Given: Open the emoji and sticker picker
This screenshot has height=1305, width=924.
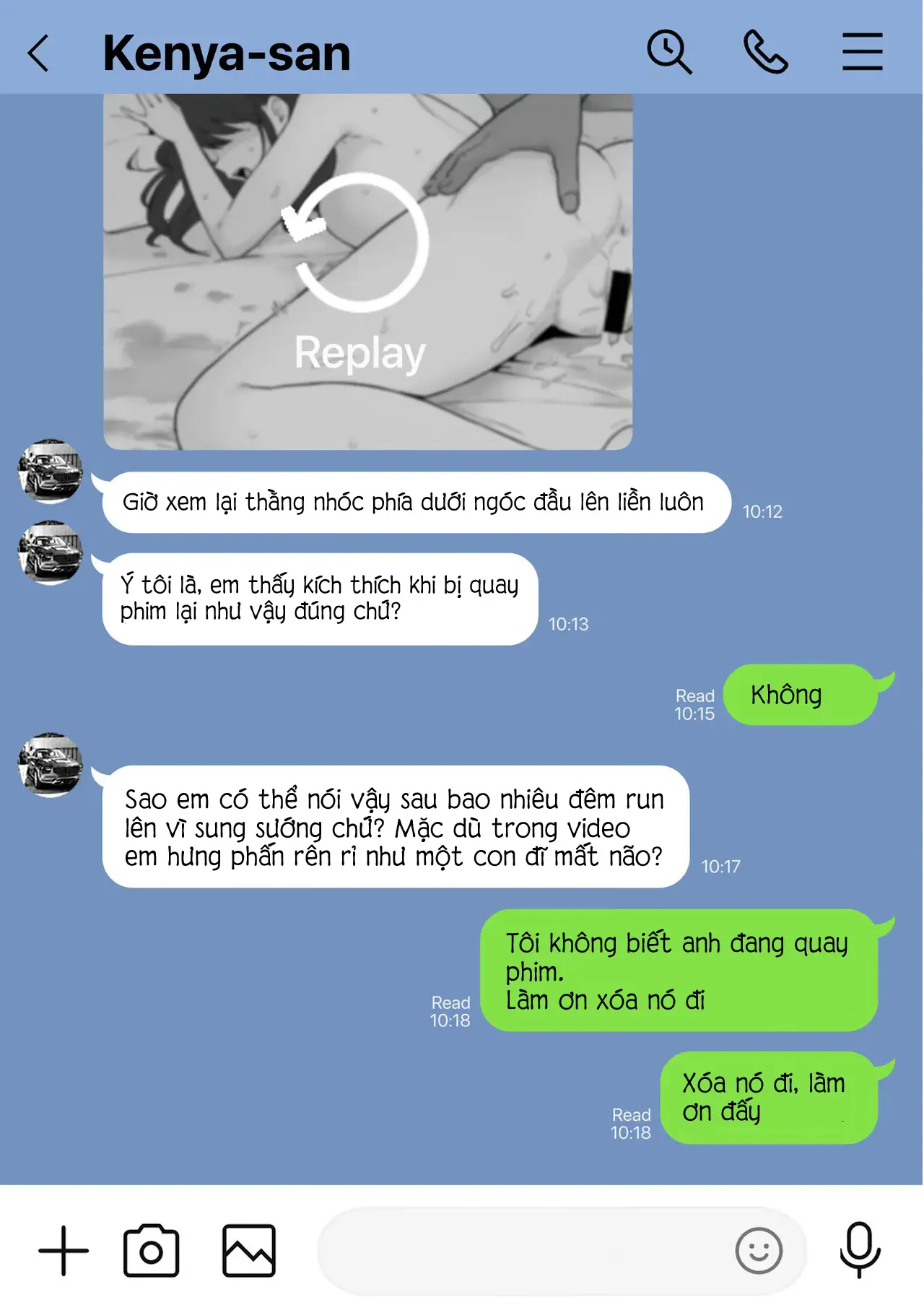Looking at the screenshot, I should click(759, 1250).
